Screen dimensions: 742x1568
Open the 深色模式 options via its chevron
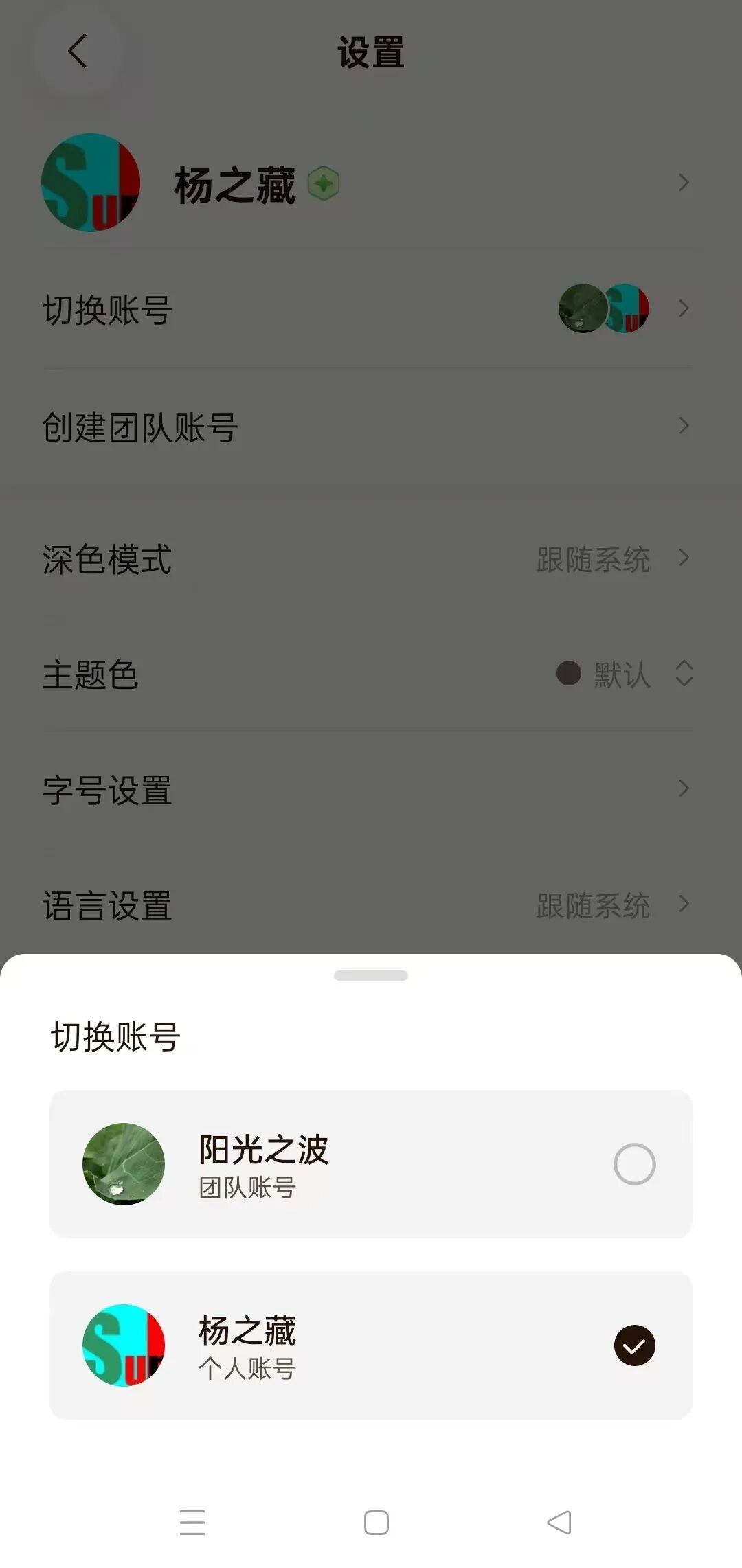tap(684, 558)
